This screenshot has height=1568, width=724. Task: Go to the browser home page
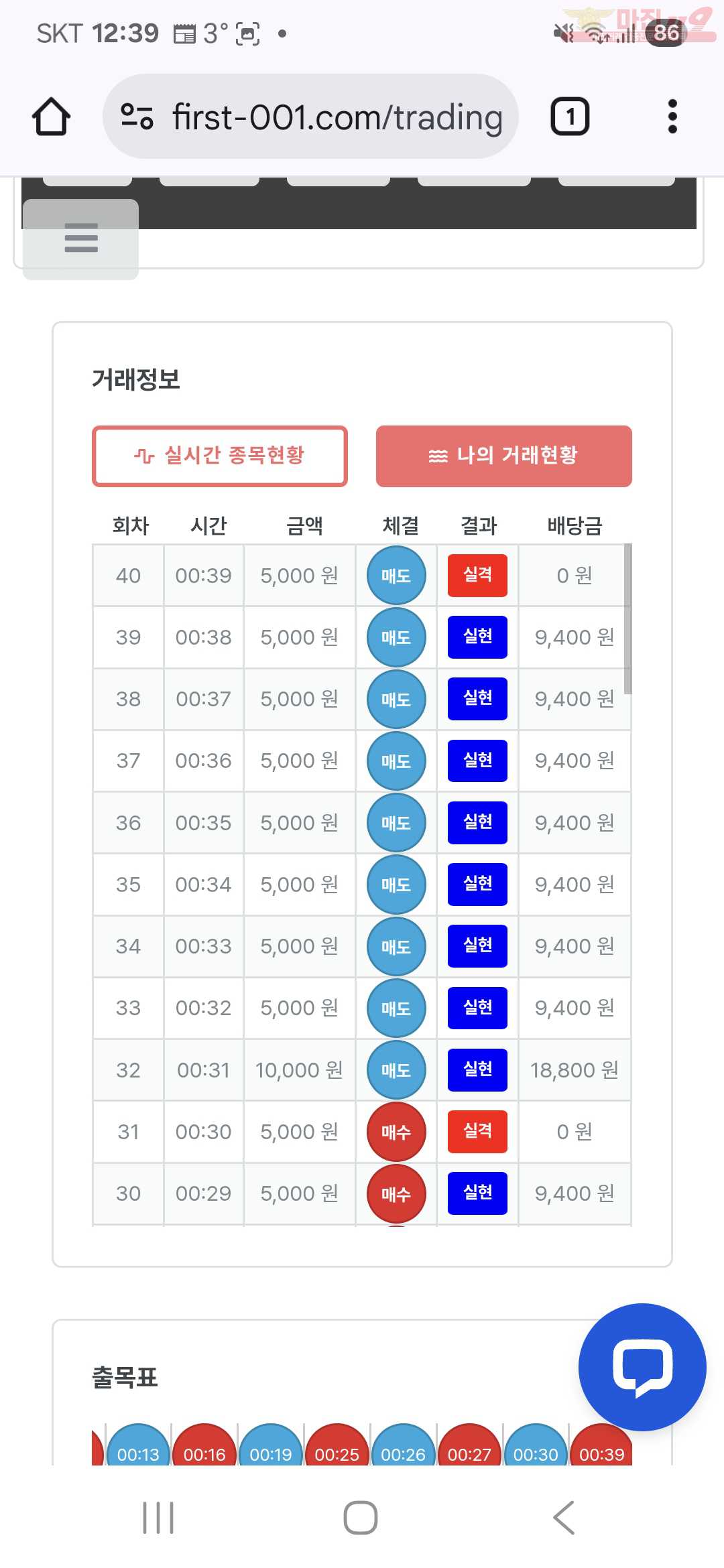click(x=51, y=117)
